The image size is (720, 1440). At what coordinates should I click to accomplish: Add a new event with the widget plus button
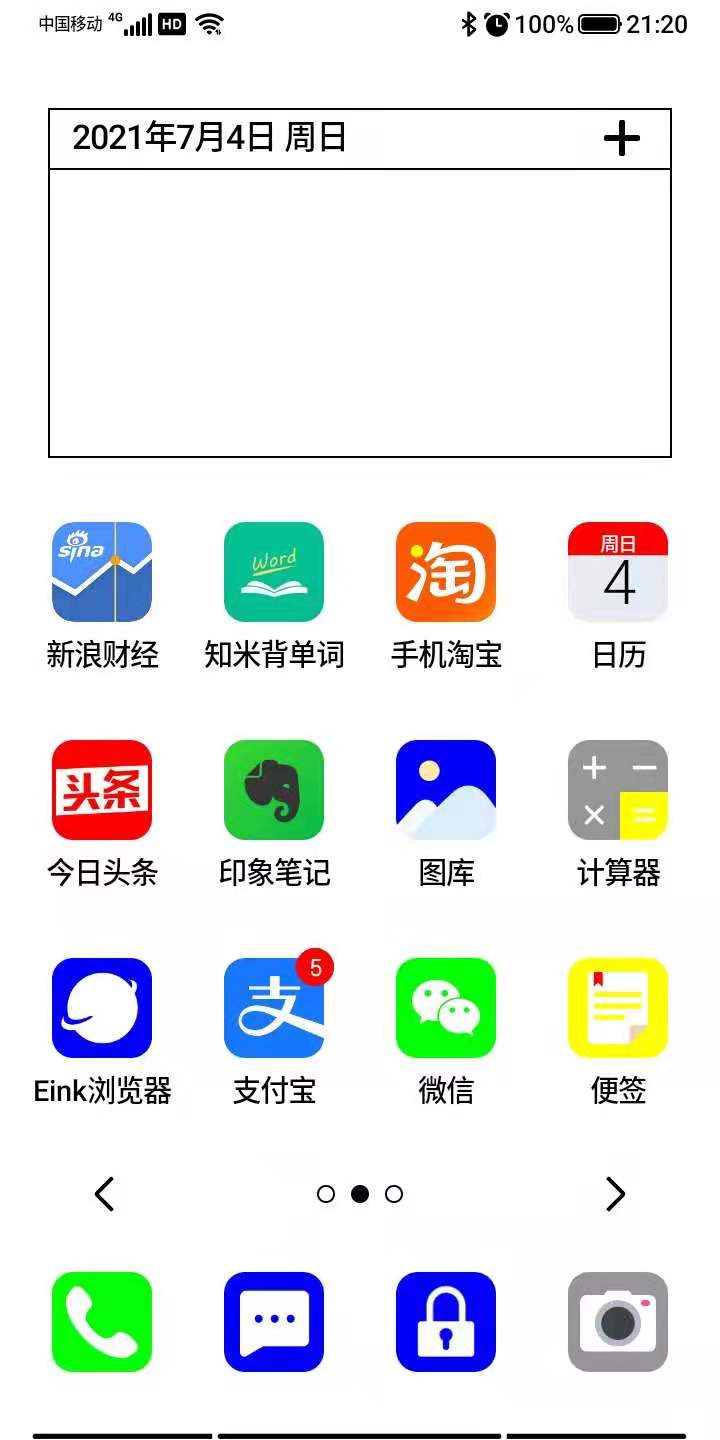coord(621,139)
